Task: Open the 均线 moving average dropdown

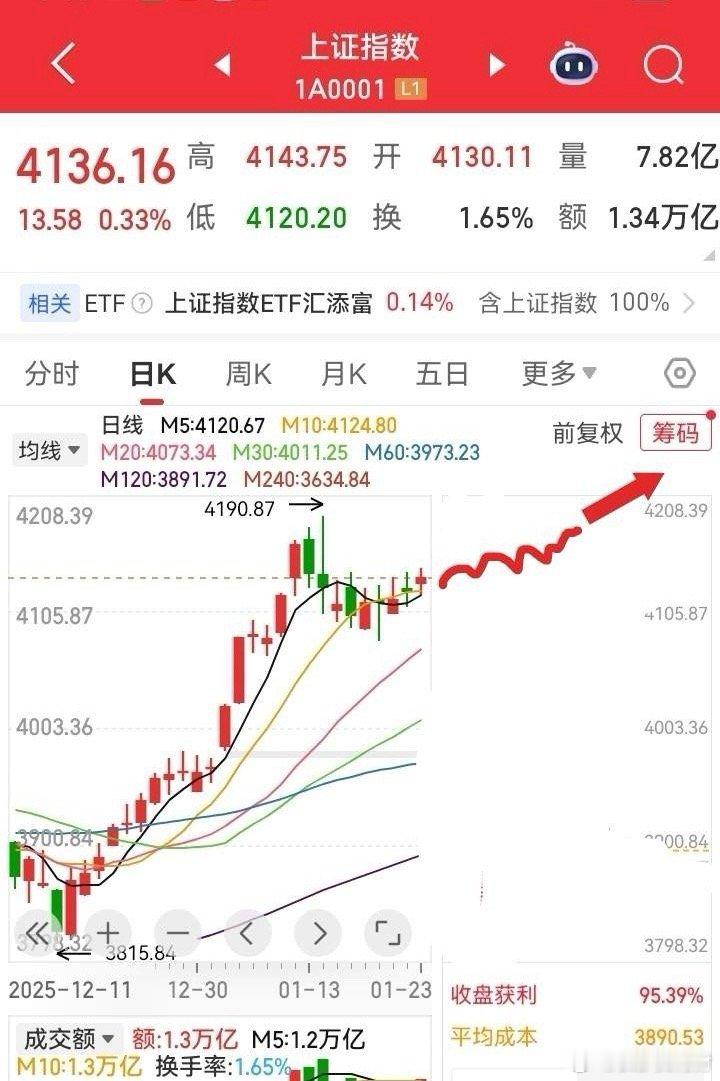Action: coord(48,450)
